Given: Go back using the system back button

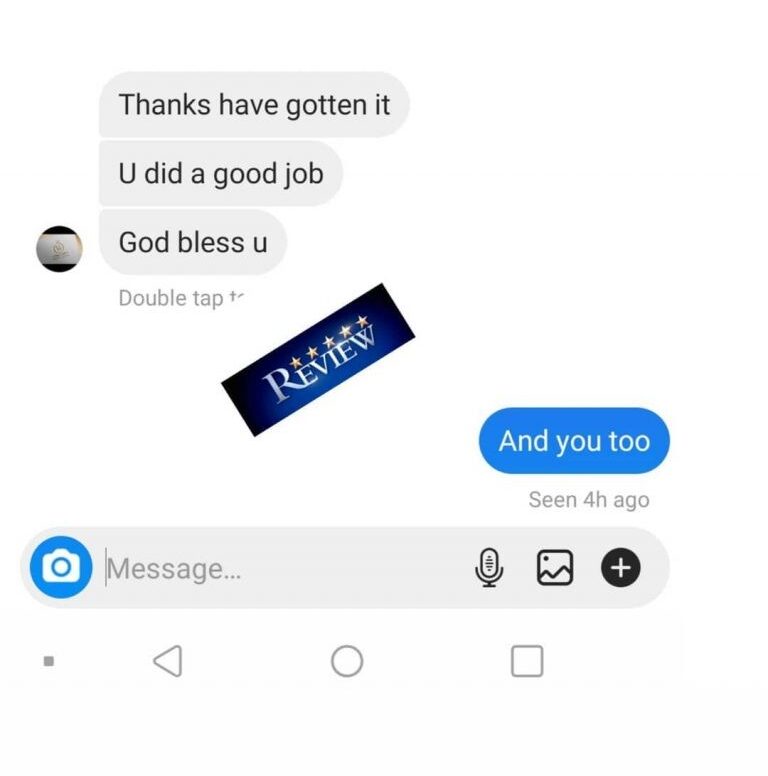Looking at the screenshot, I should [x=168, y=661].
